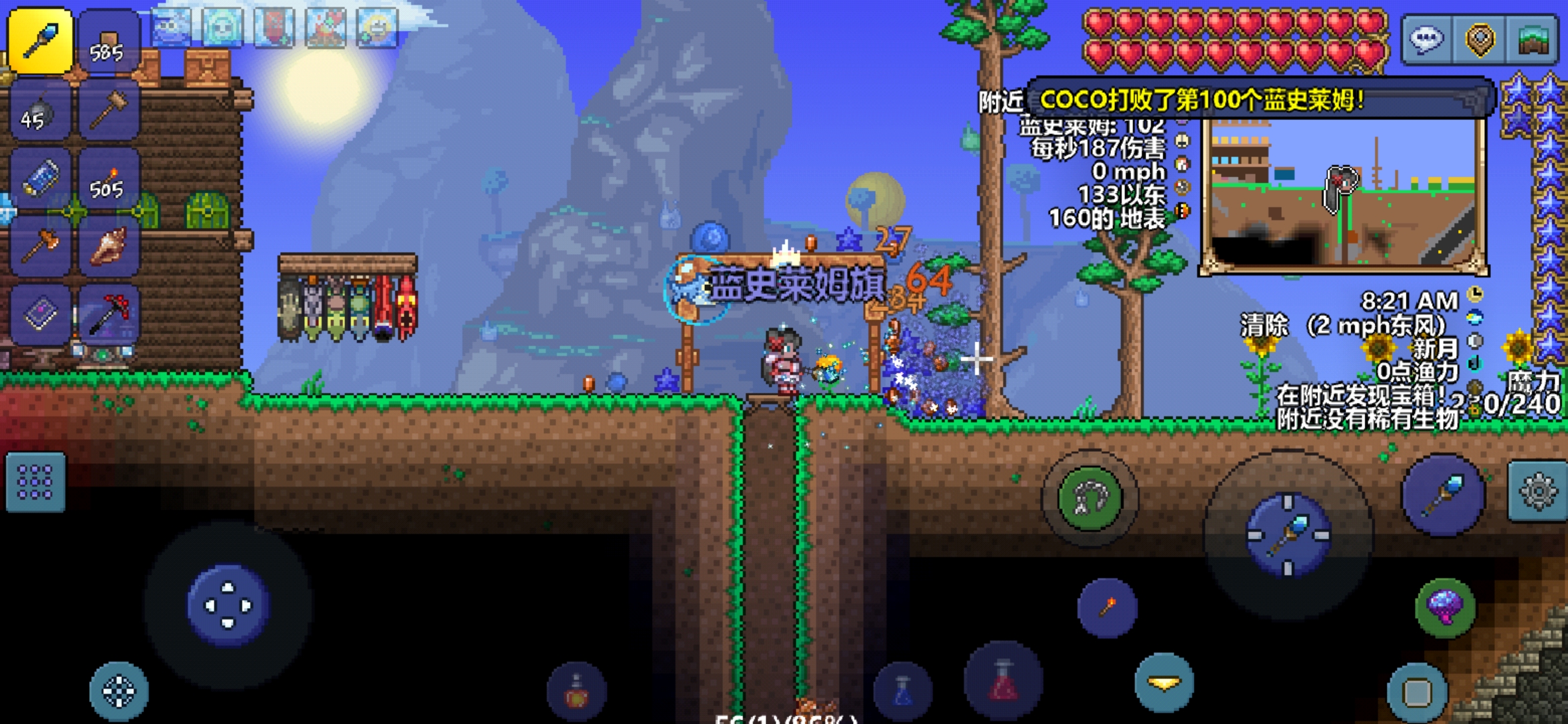Select the red pickaxe hotbar slot
Screen dimensions: 1568x724
pos(109,314)
